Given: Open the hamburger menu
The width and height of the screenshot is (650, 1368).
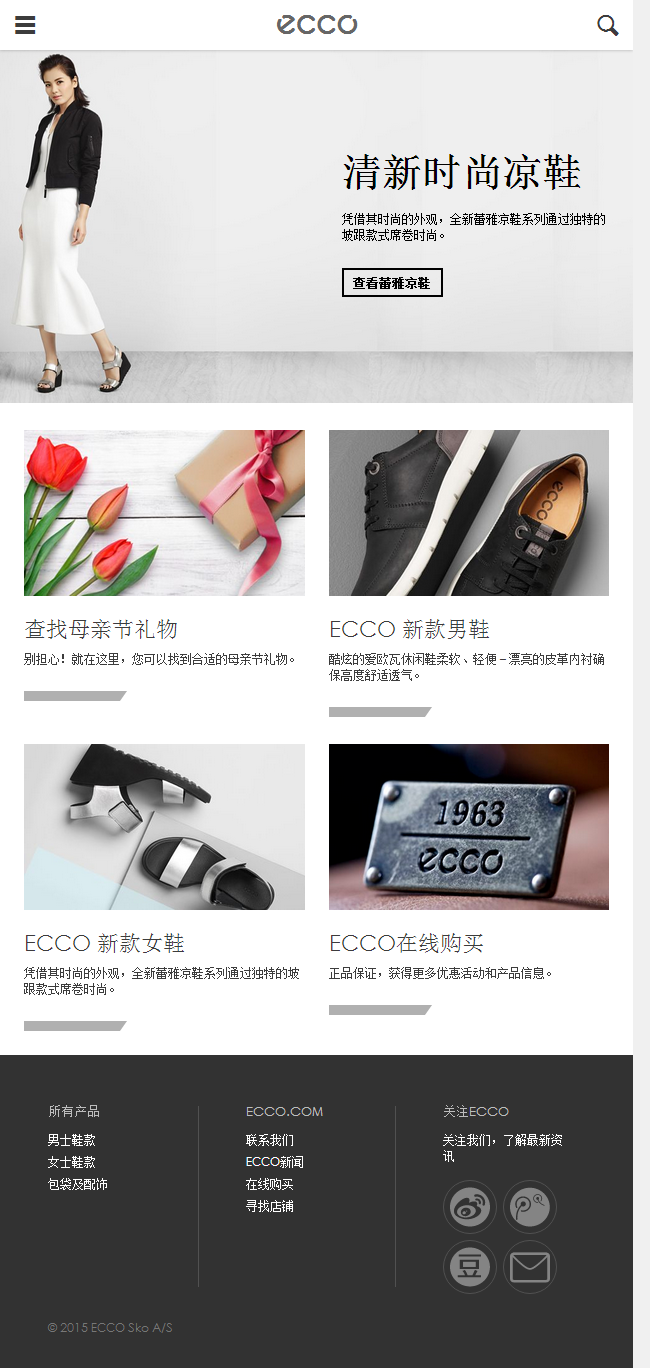Looking at the screenshot, I should coord(25,25).
